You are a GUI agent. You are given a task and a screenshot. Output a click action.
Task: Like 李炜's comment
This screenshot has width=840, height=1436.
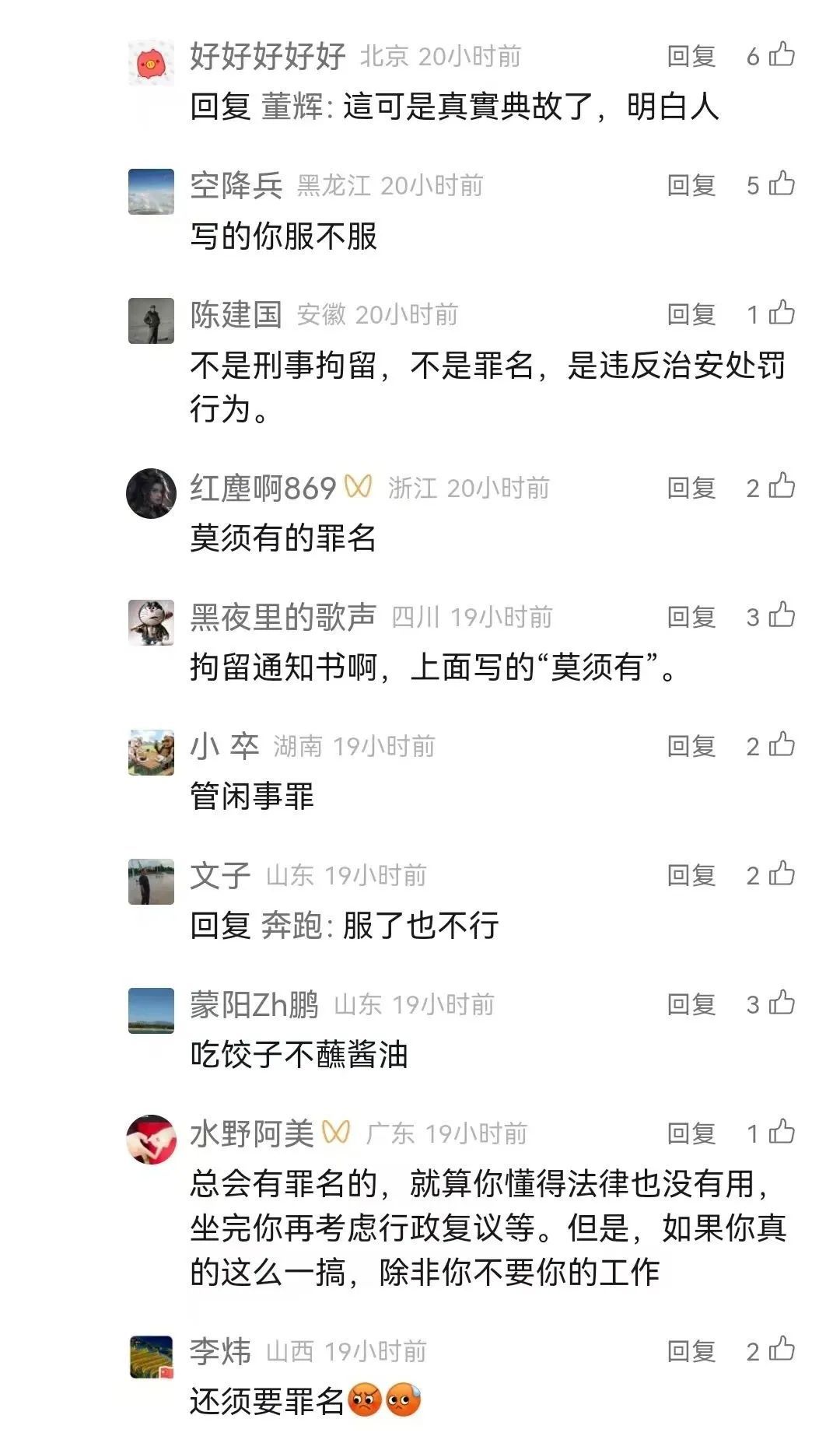click(782, 1350)
